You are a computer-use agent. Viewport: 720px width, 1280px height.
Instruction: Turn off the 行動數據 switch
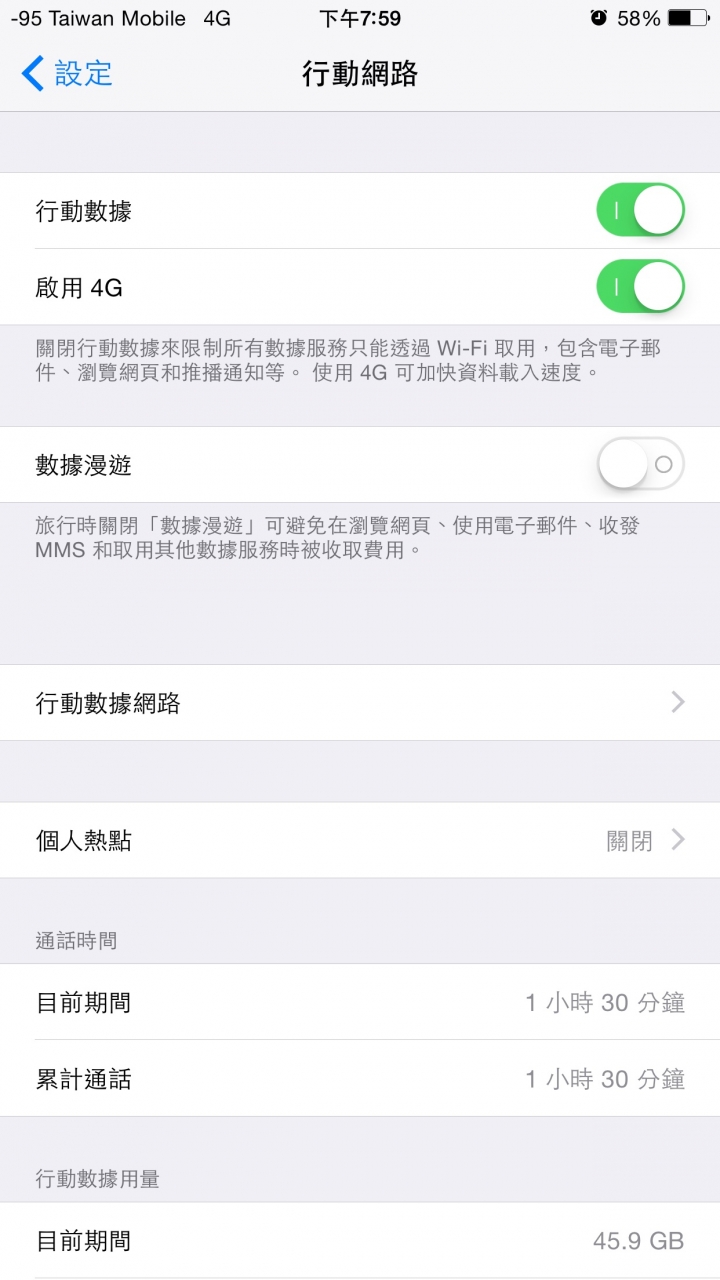coord(640,210)
